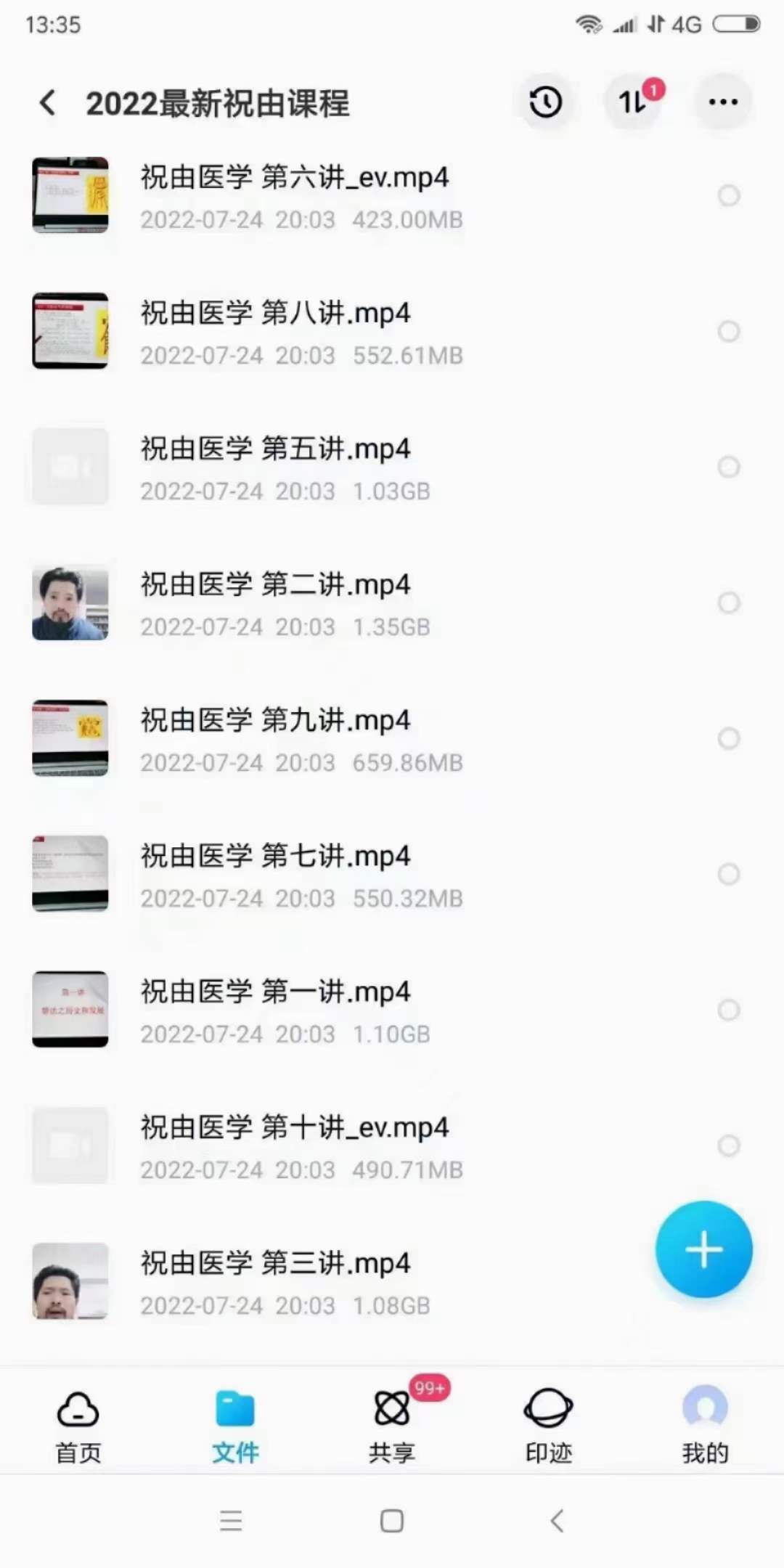
Task: Open the three-dot more options menu
Action: tap(722, 102)
